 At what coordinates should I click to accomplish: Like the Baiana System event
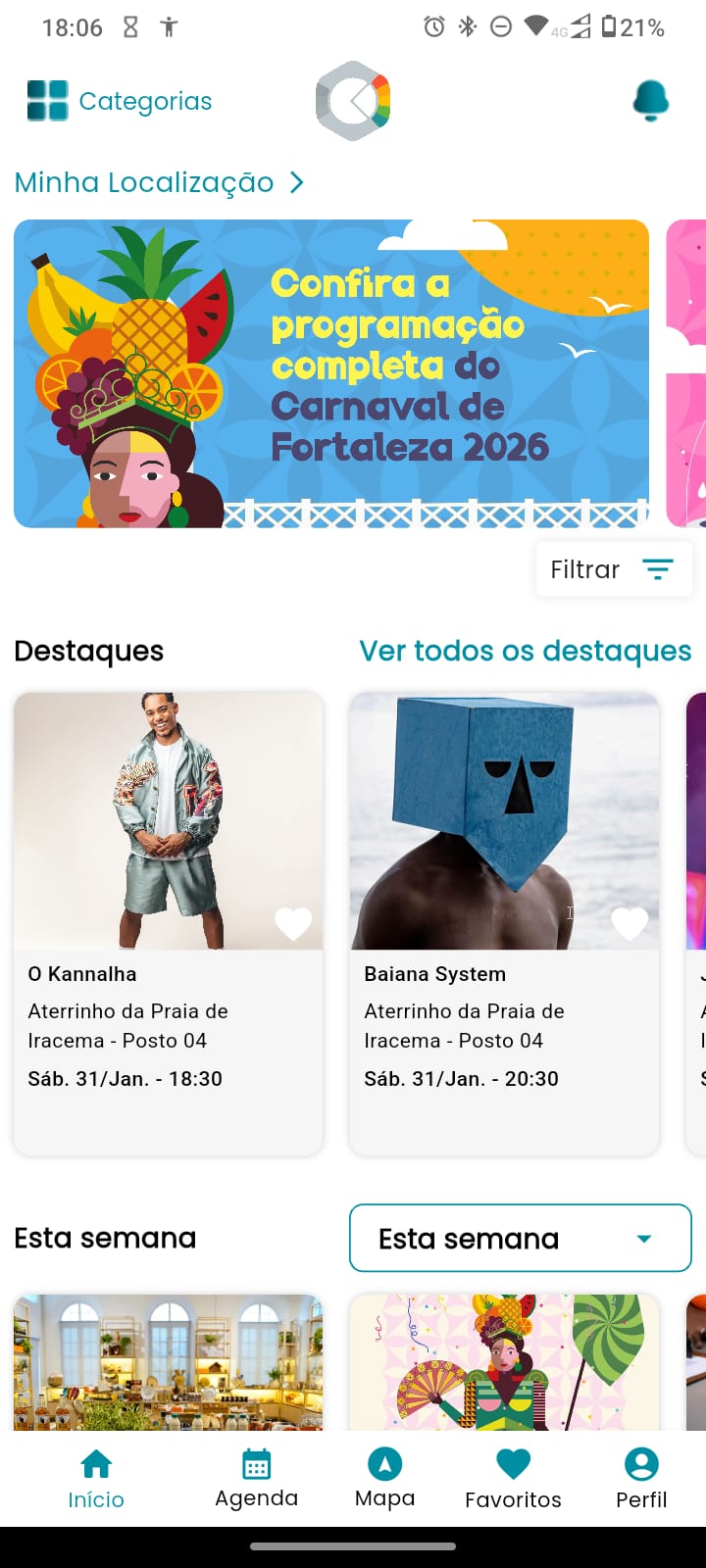(x=630, y=922)
